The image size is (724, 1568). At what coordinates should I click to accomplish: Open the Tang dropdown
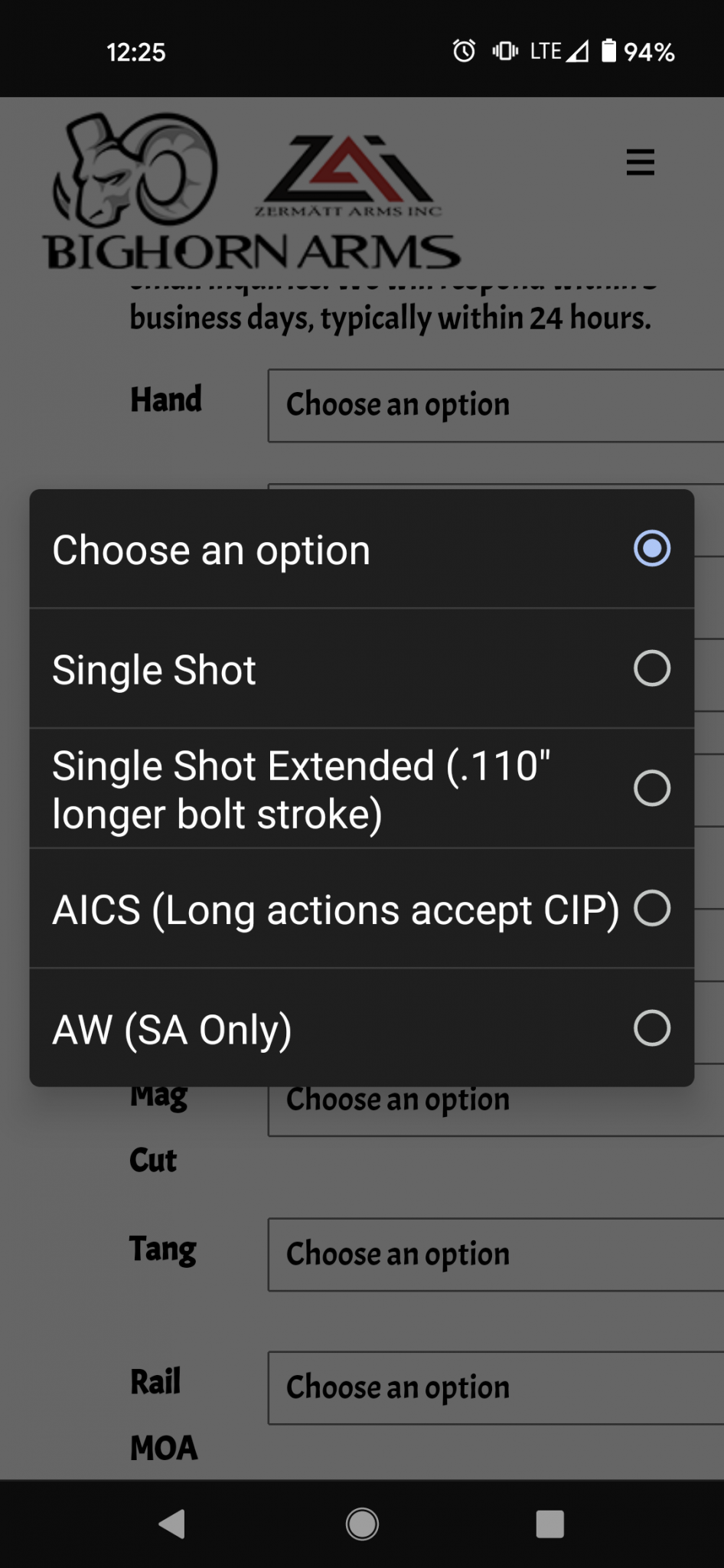tap(495, 1255)
